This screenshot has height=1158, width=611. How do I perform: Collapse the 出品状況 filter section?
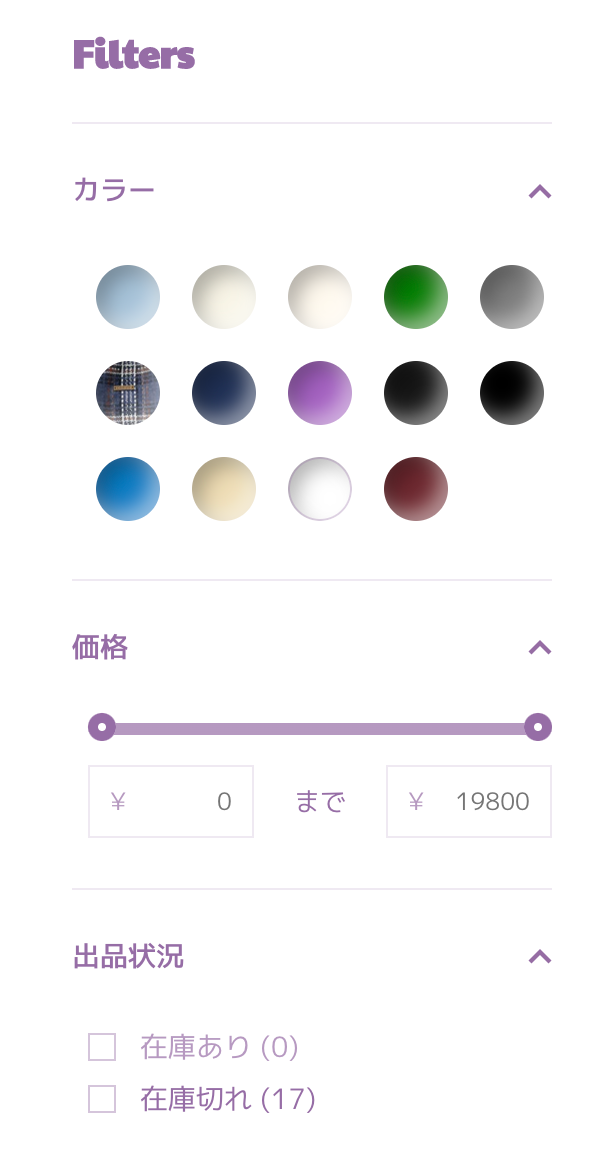click(539, 957)
